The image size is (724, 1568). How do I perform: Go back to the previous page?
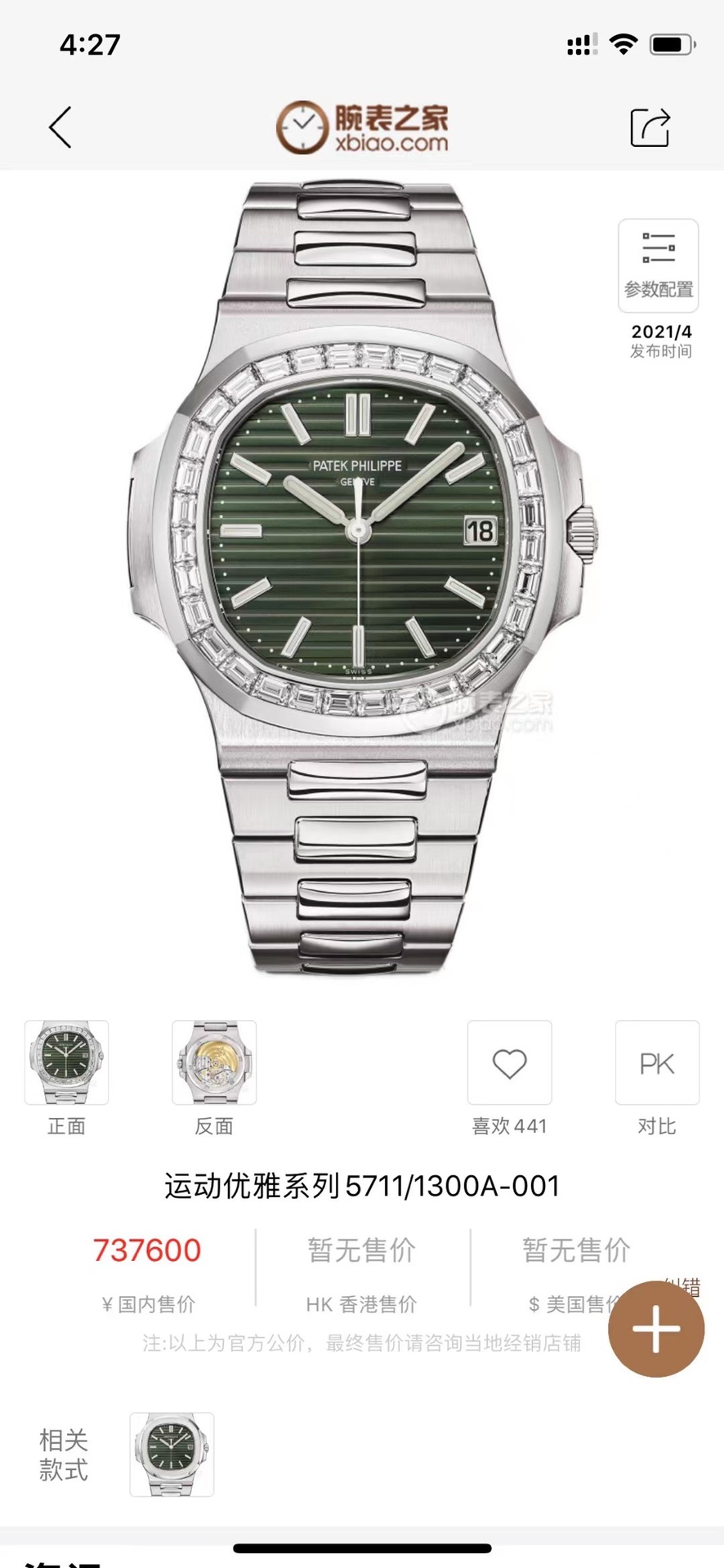tap(60, 127)
